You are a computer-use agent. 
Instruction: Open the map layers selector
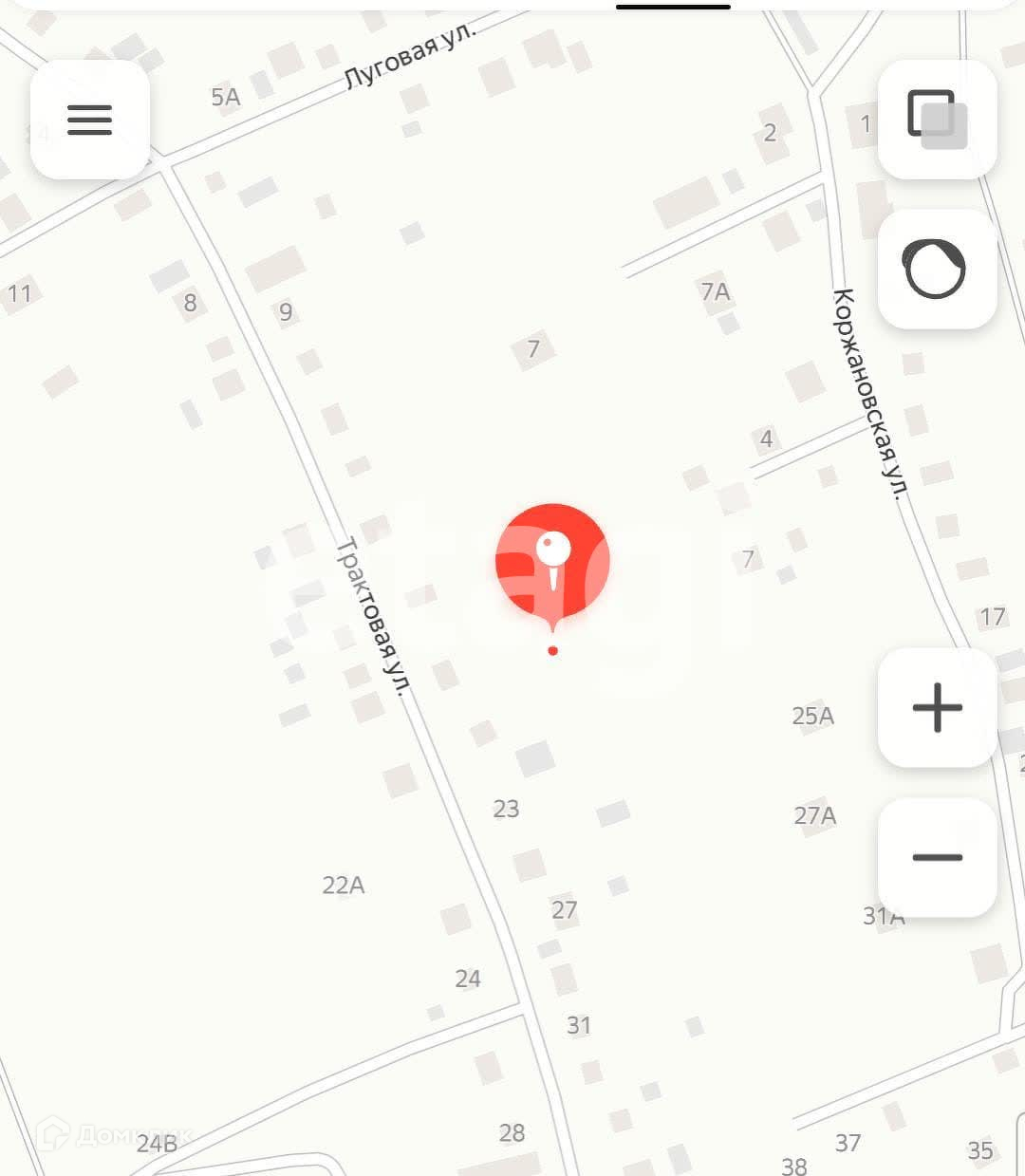[937, 120]
